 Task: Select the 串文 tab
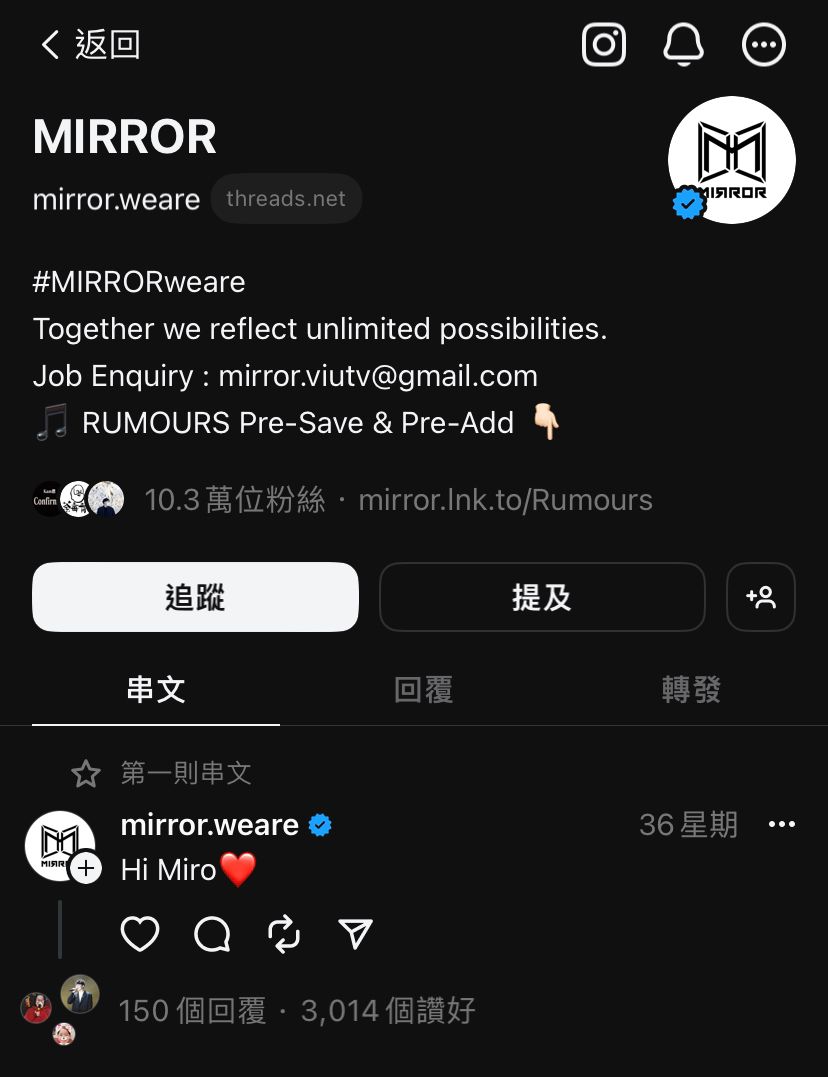(x=156, y=689)
